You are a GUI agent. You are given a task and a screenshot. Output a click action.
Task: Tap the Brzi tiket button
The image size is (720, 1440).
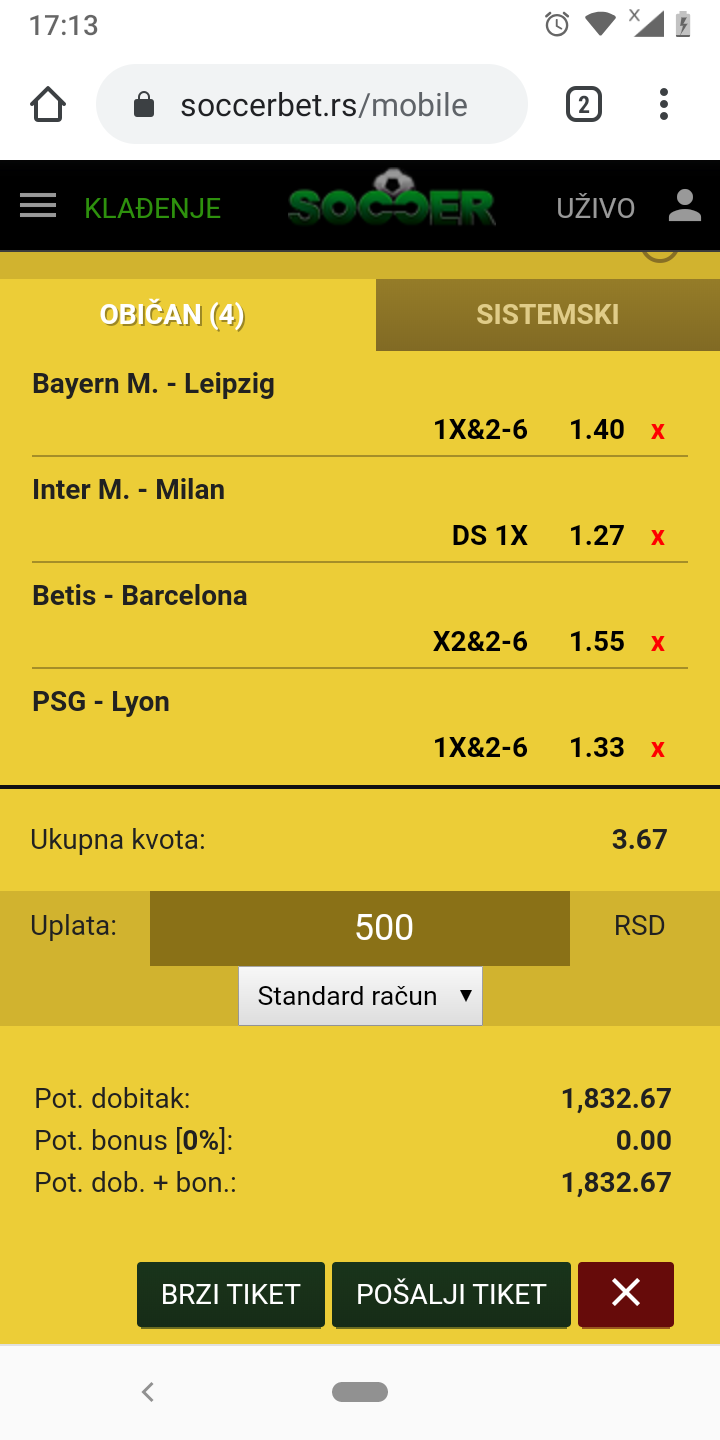[231, 1294]
